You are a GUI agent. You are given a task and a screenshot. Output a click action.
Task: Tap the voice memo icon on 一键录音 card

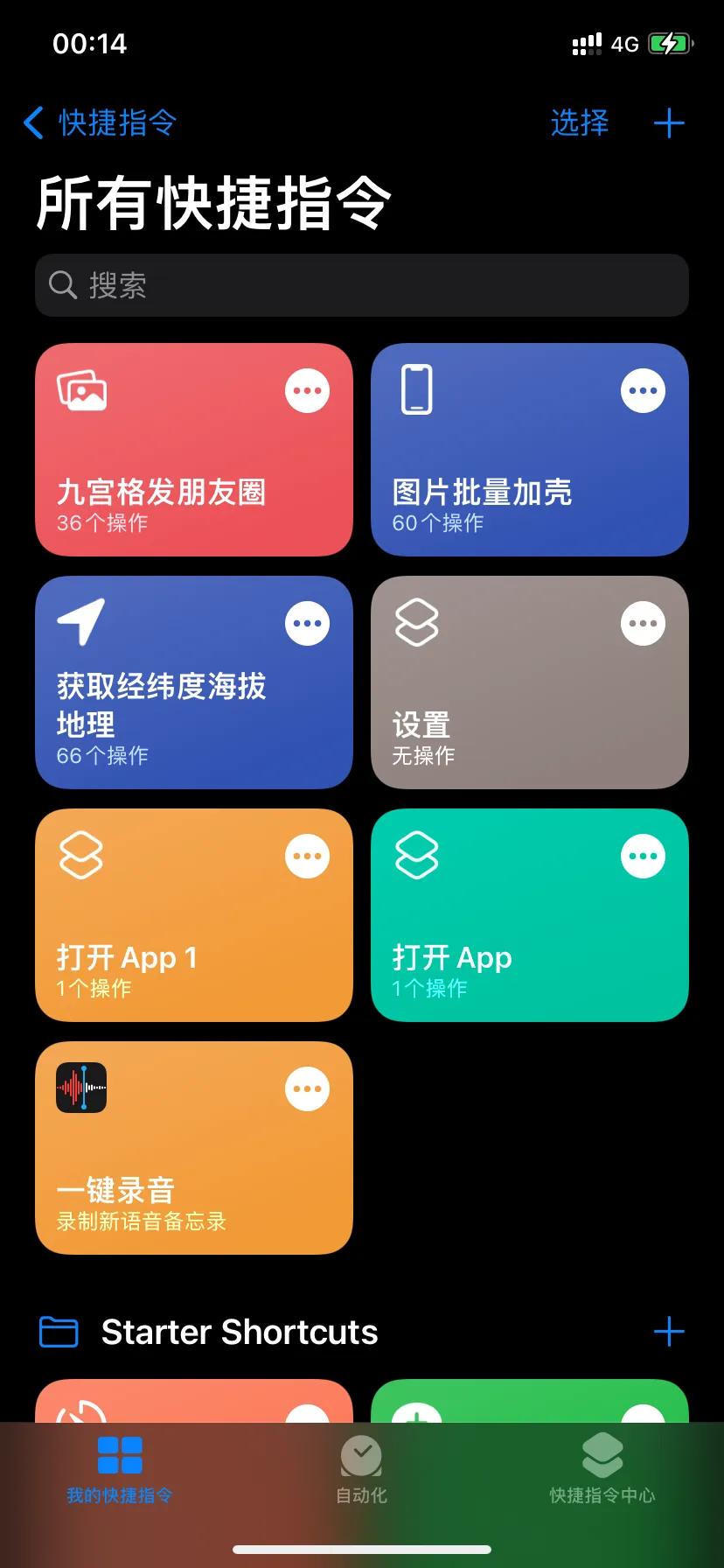(x=80, y=1088)
